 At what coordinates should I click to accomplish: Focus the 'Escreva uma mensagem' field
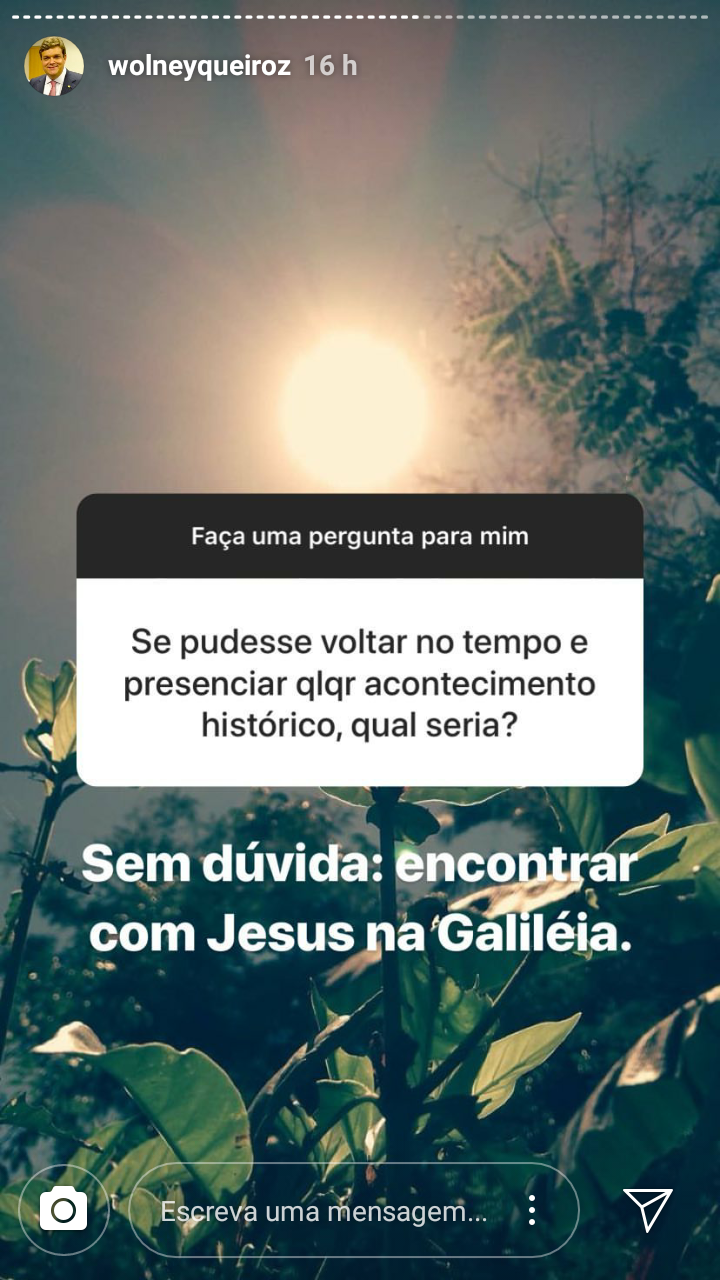[324, 1213]
